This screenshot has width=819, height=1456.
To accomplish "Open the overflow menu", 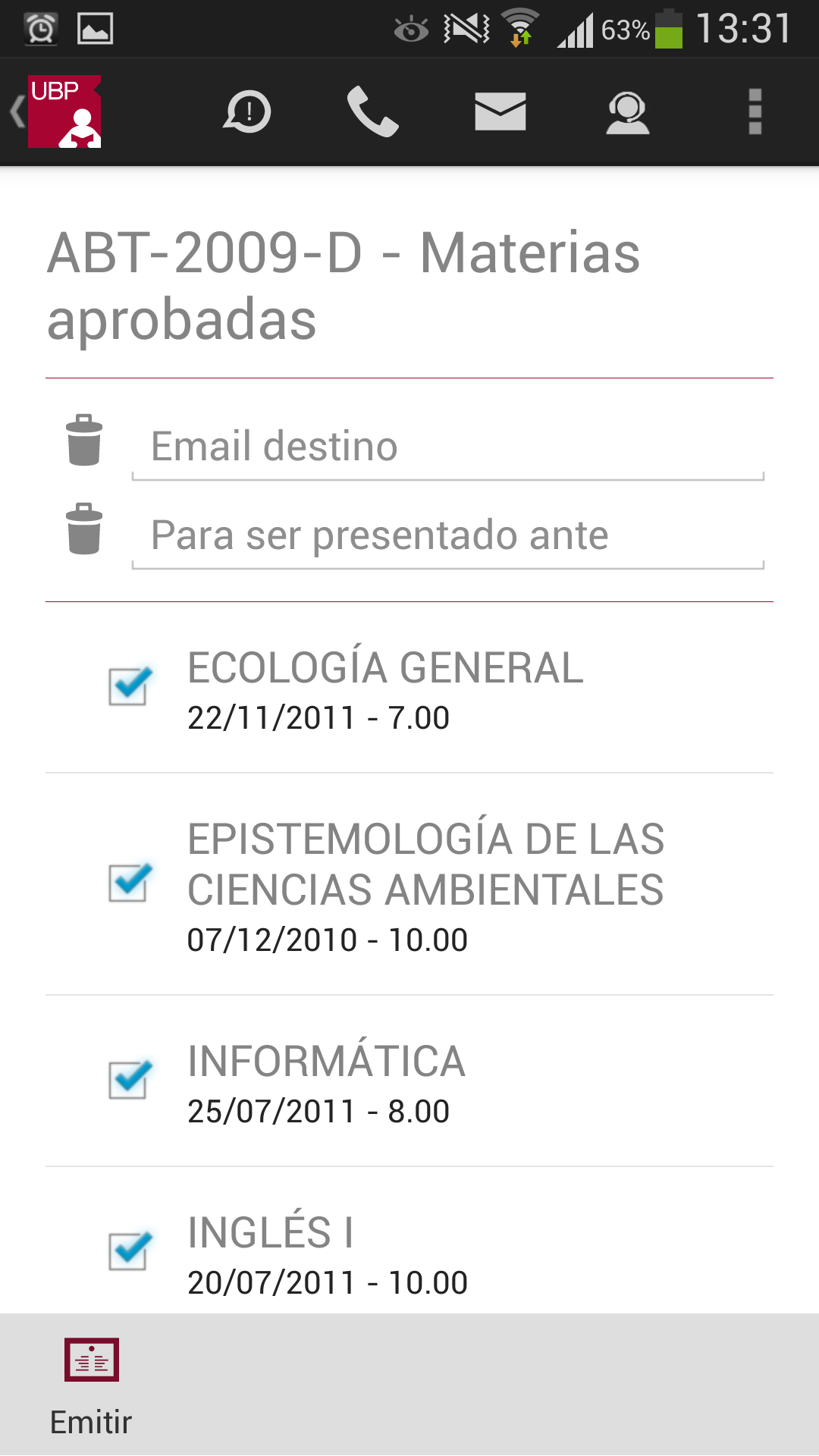I will coord(755,111).
